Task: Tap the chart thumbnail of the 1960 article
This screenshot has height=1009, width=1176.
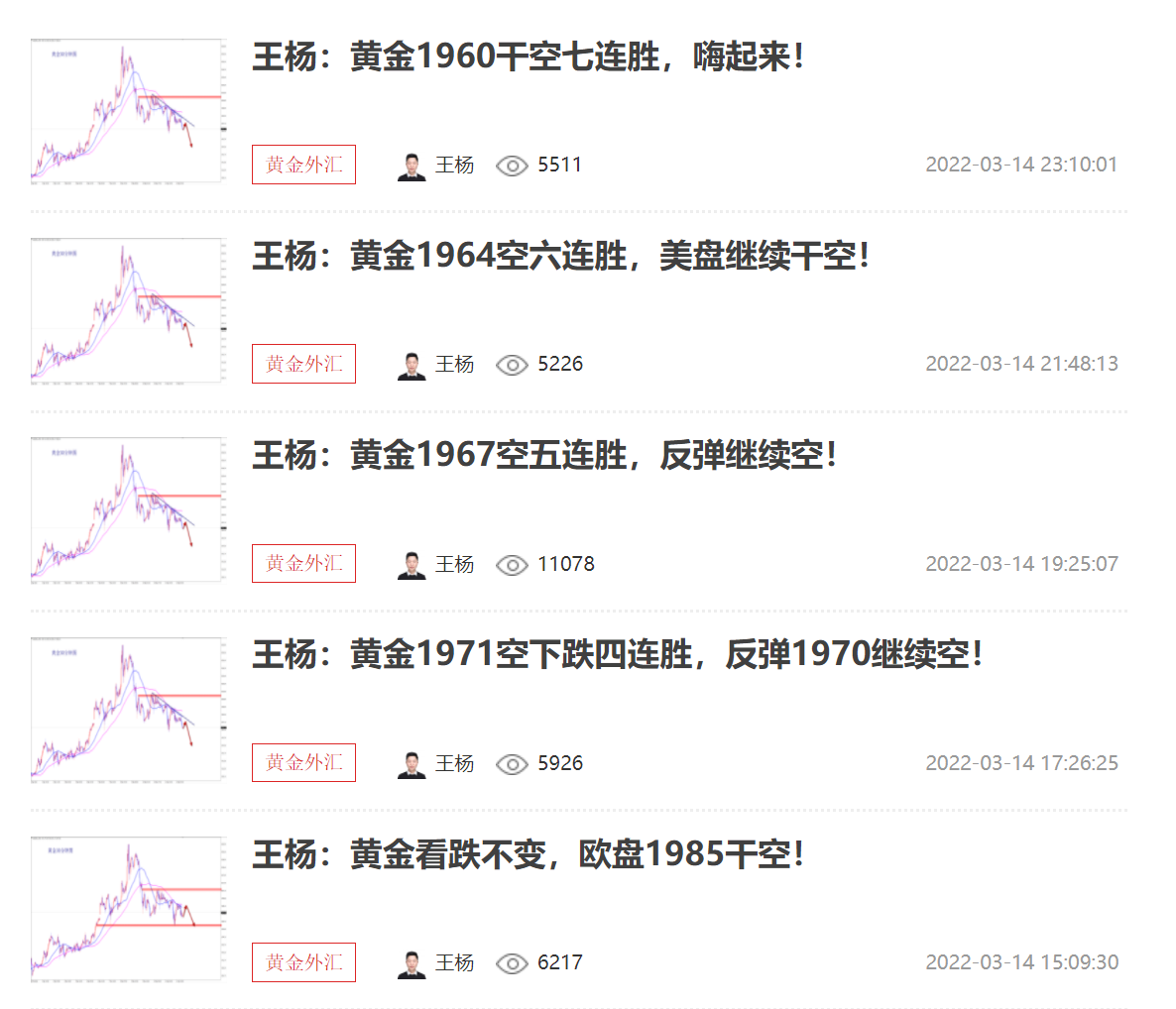Action: click(x=127, y=111)
